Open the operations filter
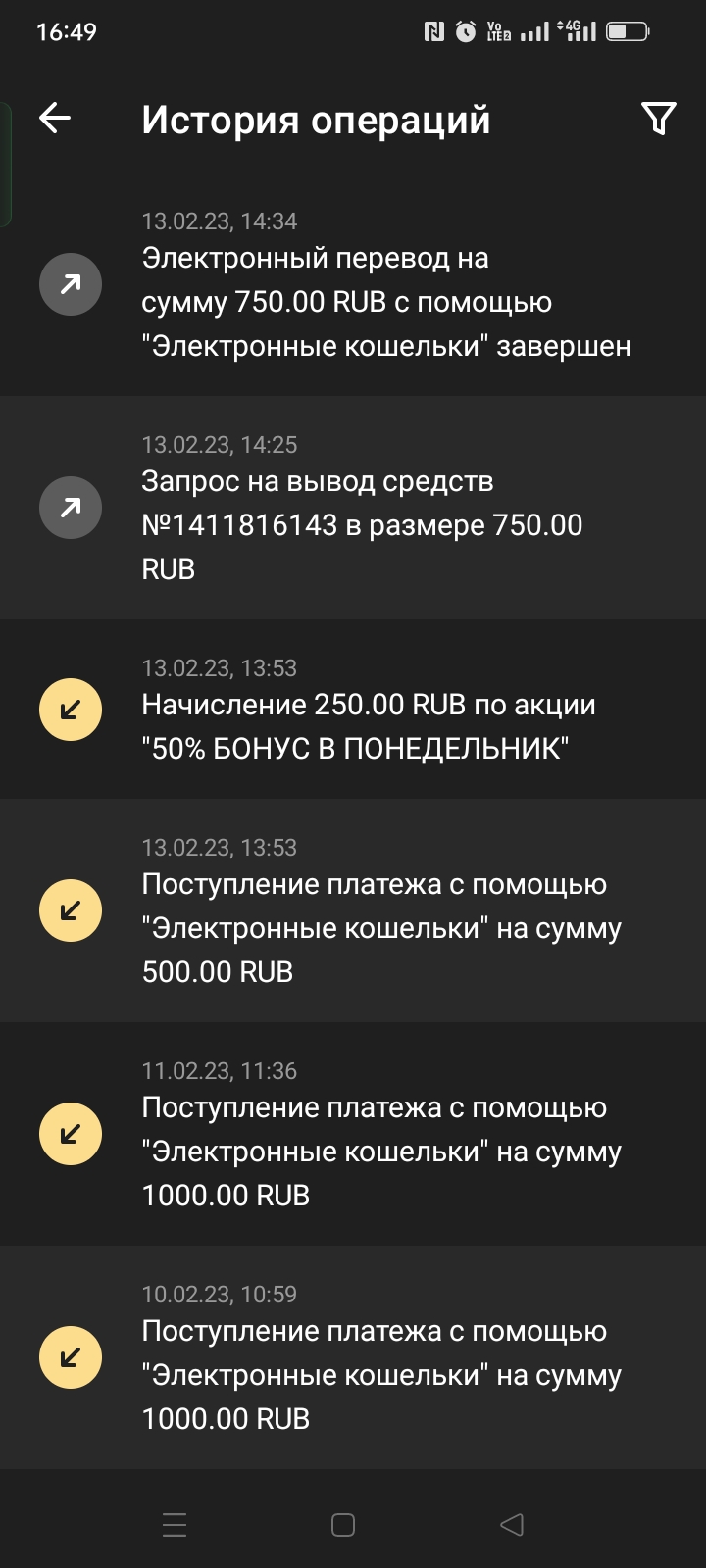Viewport: 706px width, 1568px height. click(658, 119)
